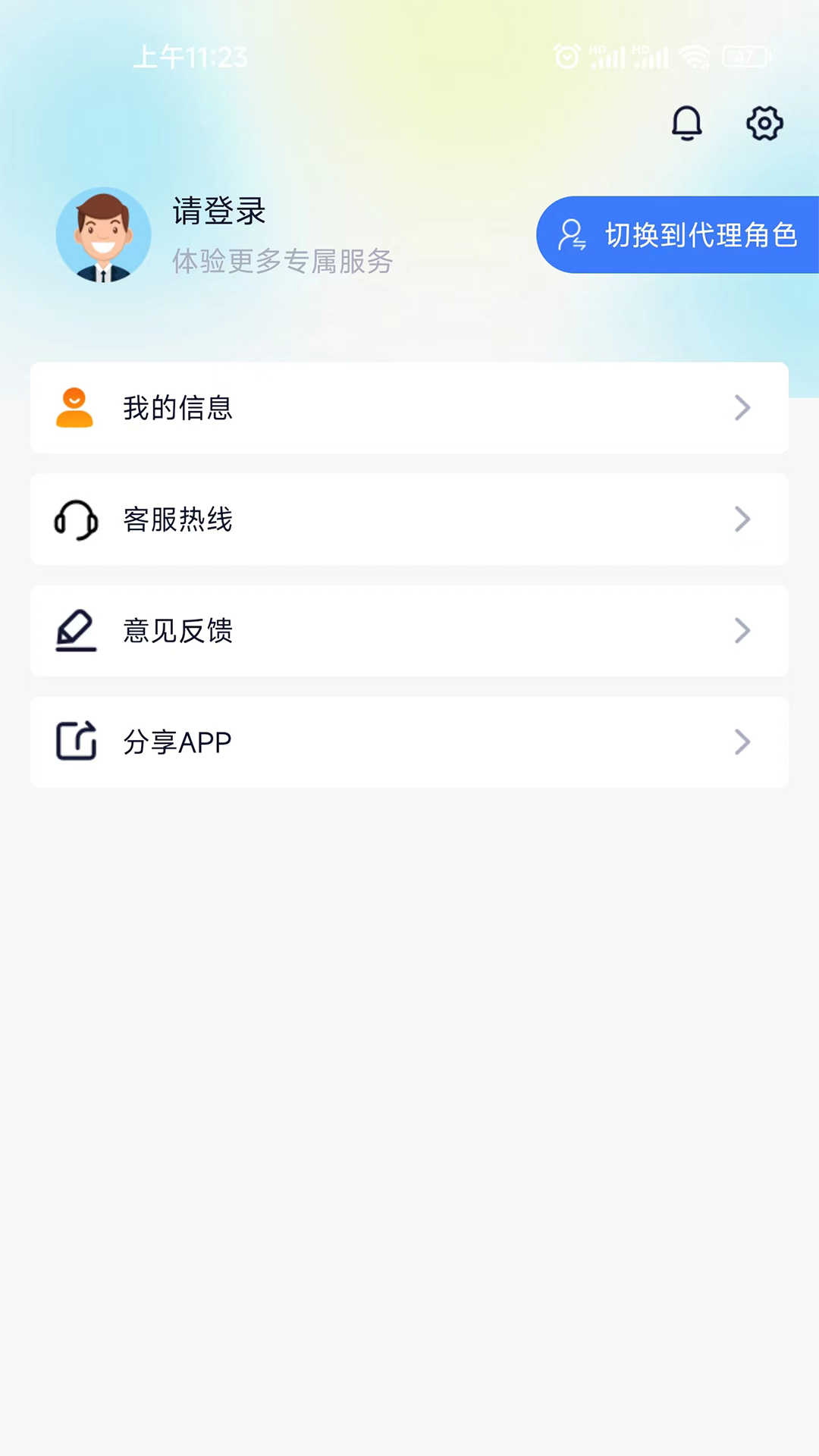The height and width of the screenshot is (1456, 819).
Task: Tap 请登录 to log in
Action: [219, 212]
